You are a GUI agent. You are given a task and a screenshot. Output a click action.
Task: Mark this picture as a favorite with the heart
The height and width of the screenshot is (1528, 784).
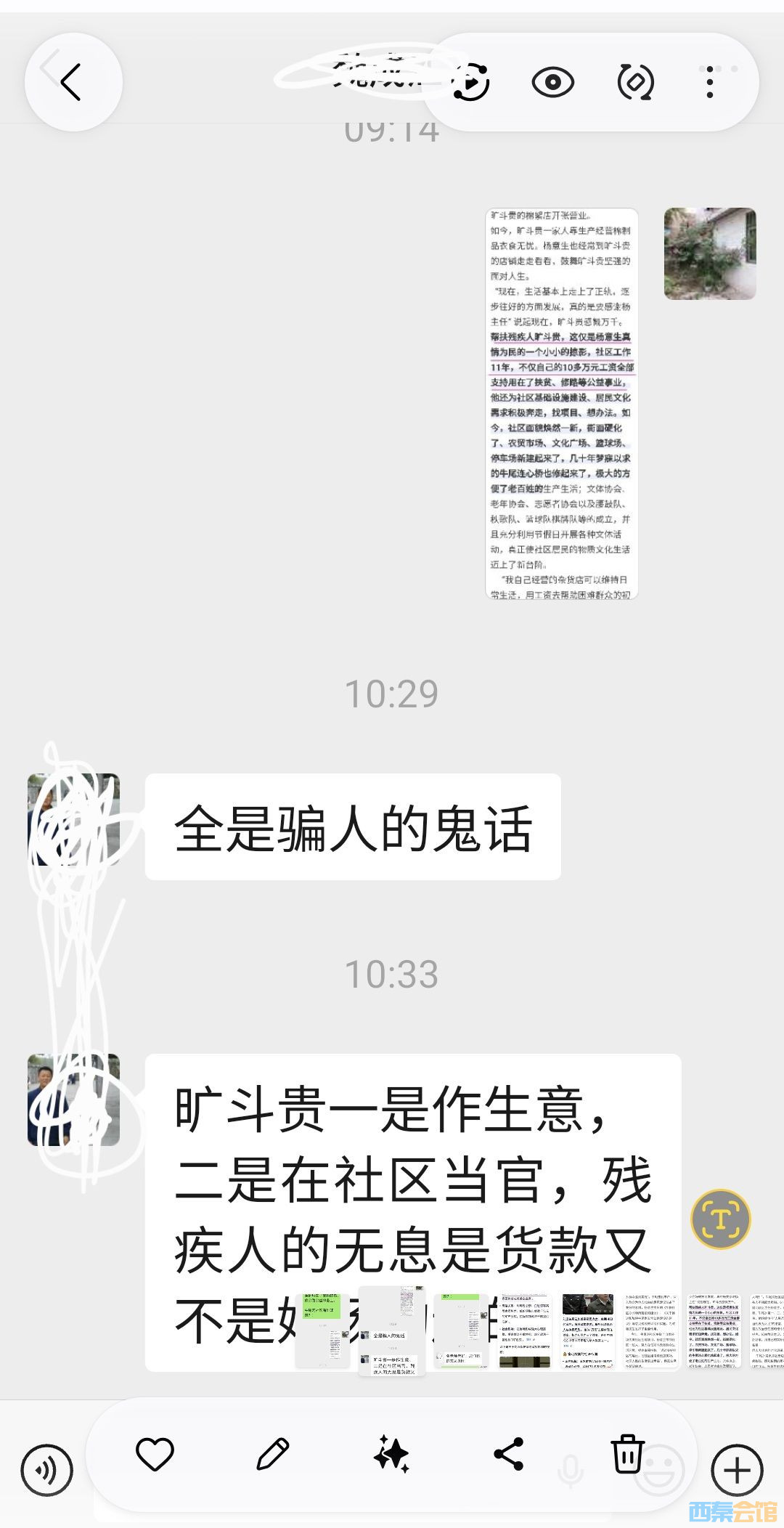[x=155, y=1454]
